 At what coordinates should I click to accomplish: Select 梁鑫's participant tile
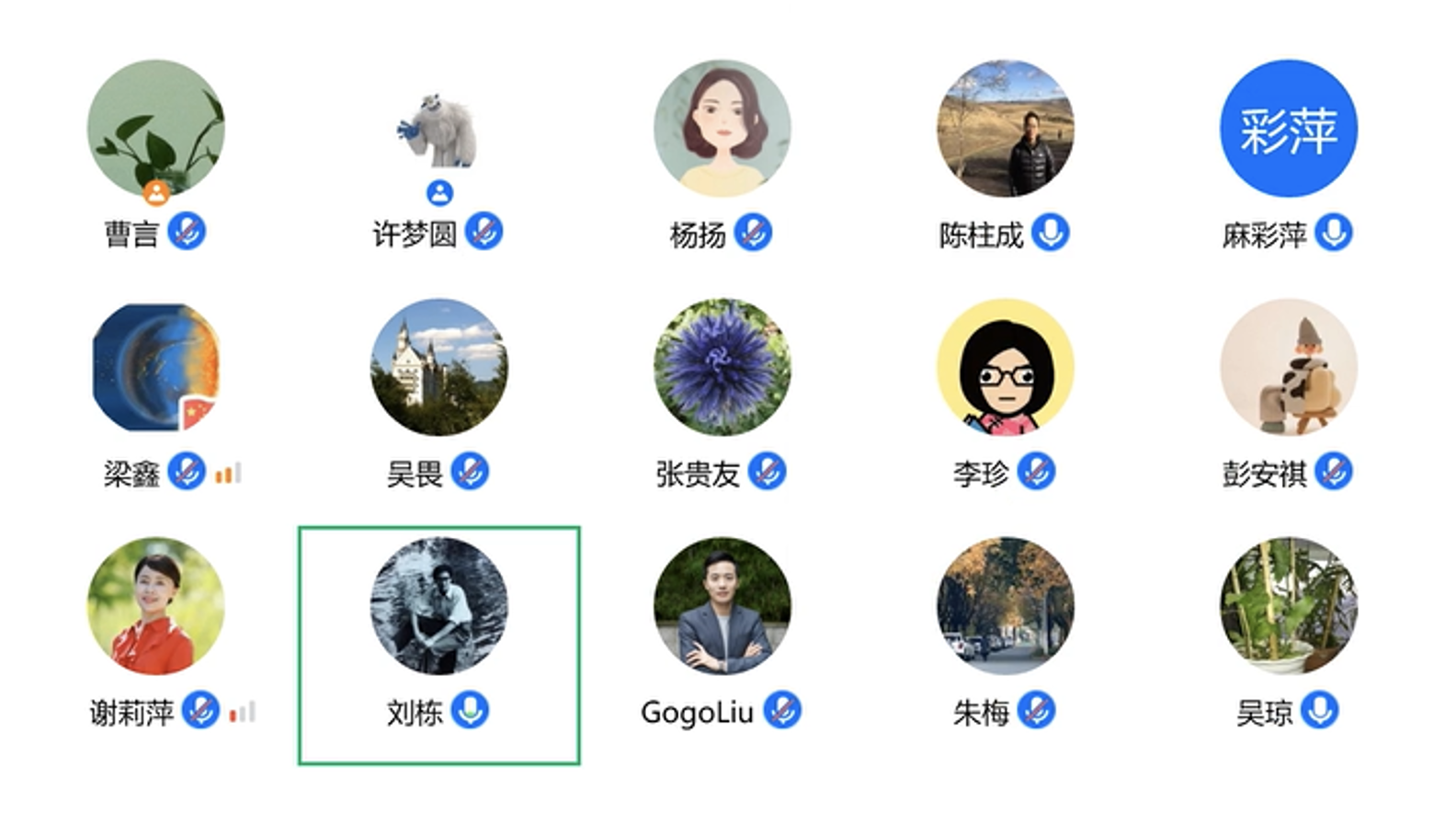(x=155, y=368)
